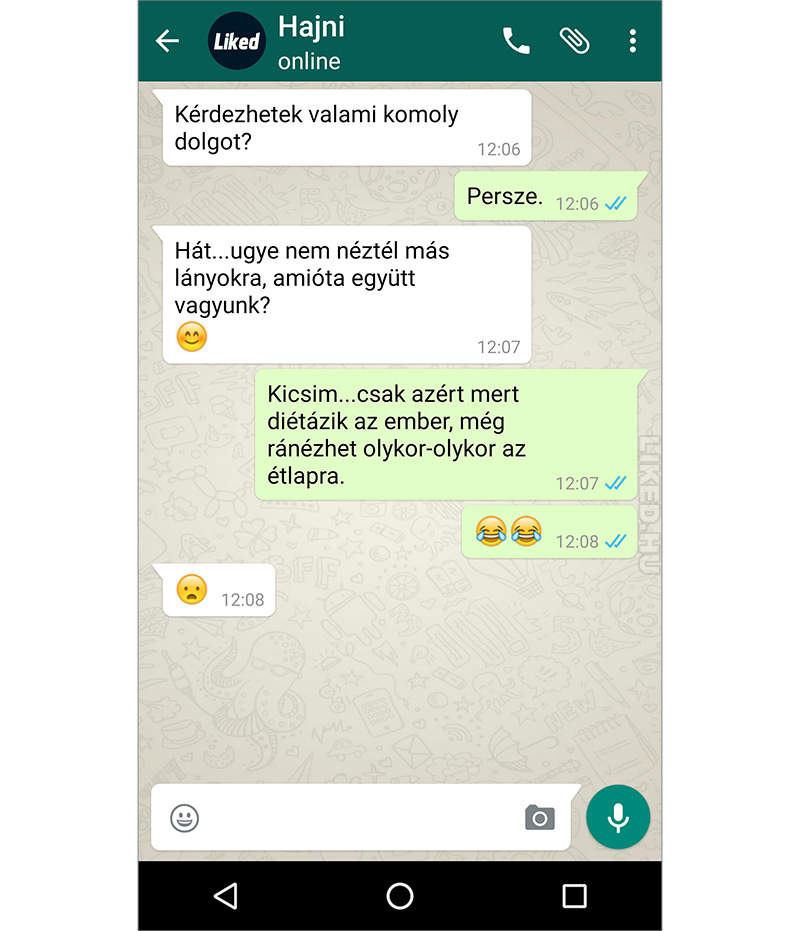
Task: Open the emoji picker
Action: tap(184, 818)
